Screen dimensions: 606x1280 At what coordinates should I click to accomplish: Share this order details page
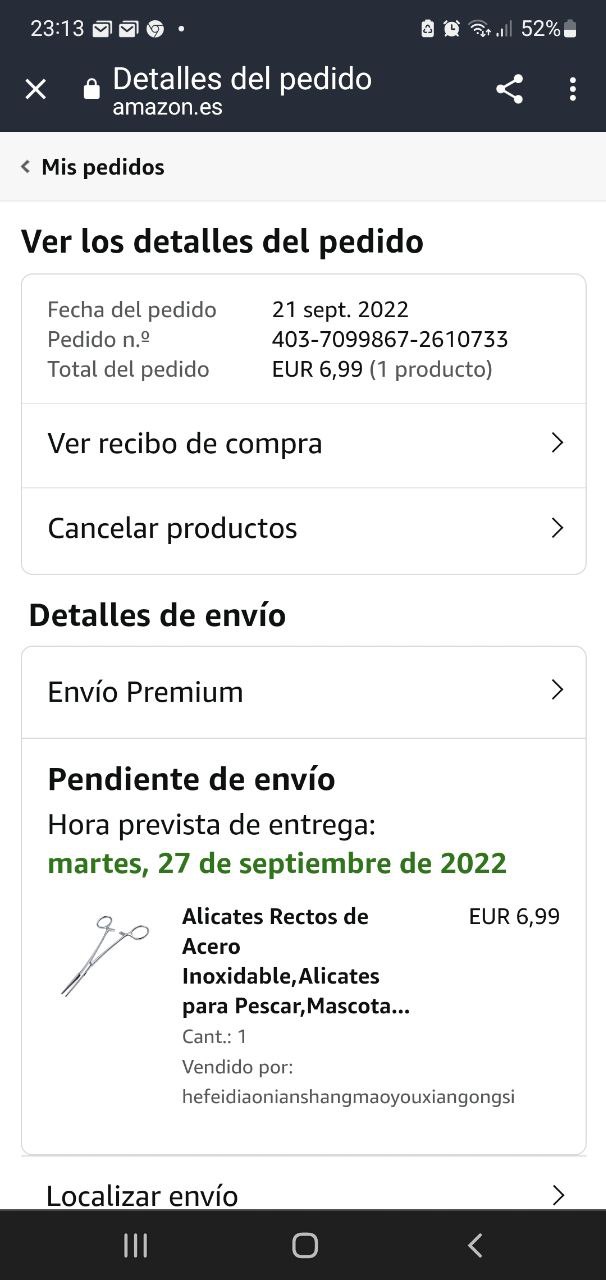(509, 90)
